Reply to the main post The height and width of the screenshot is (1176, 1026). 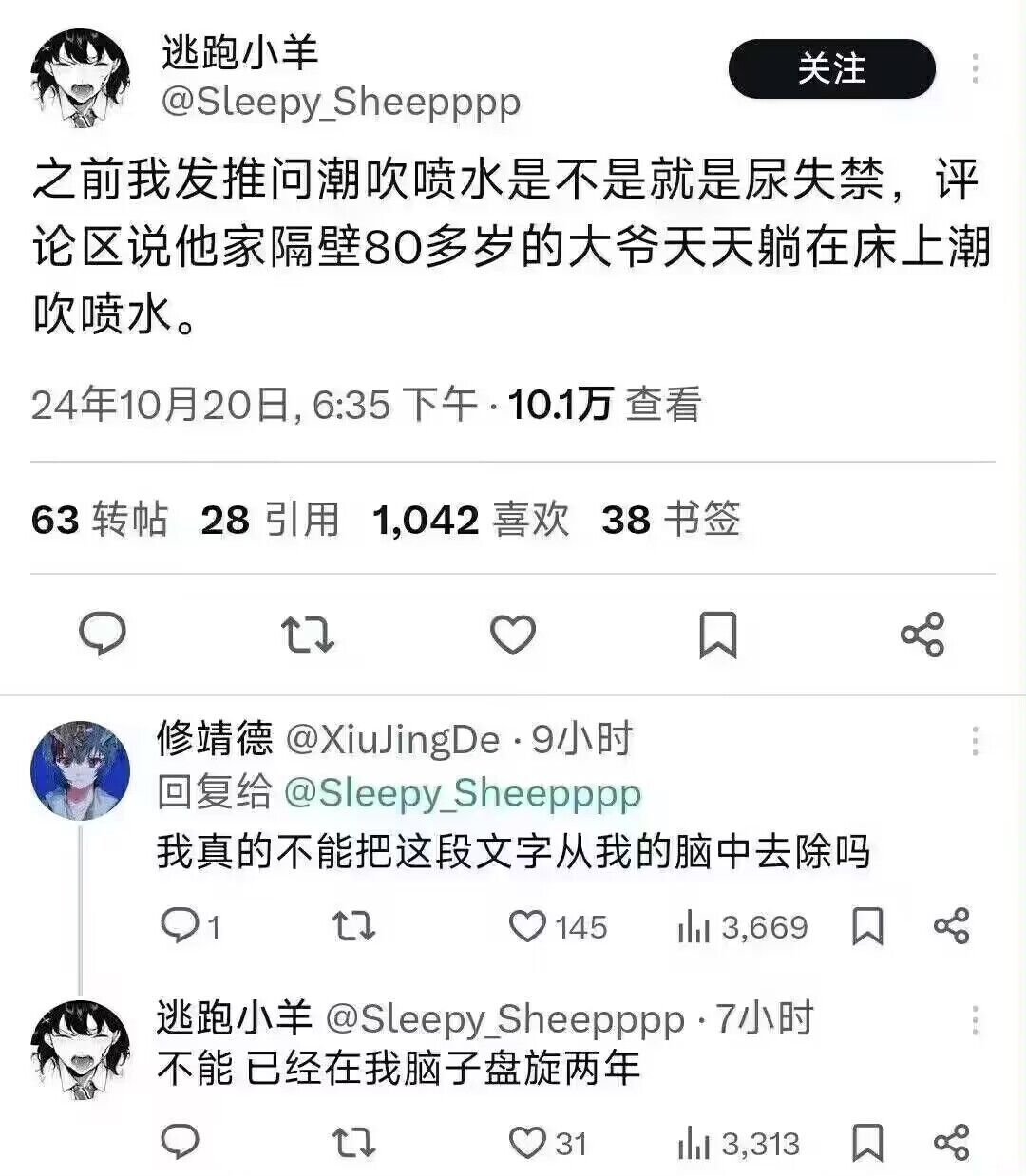[102, 634]
